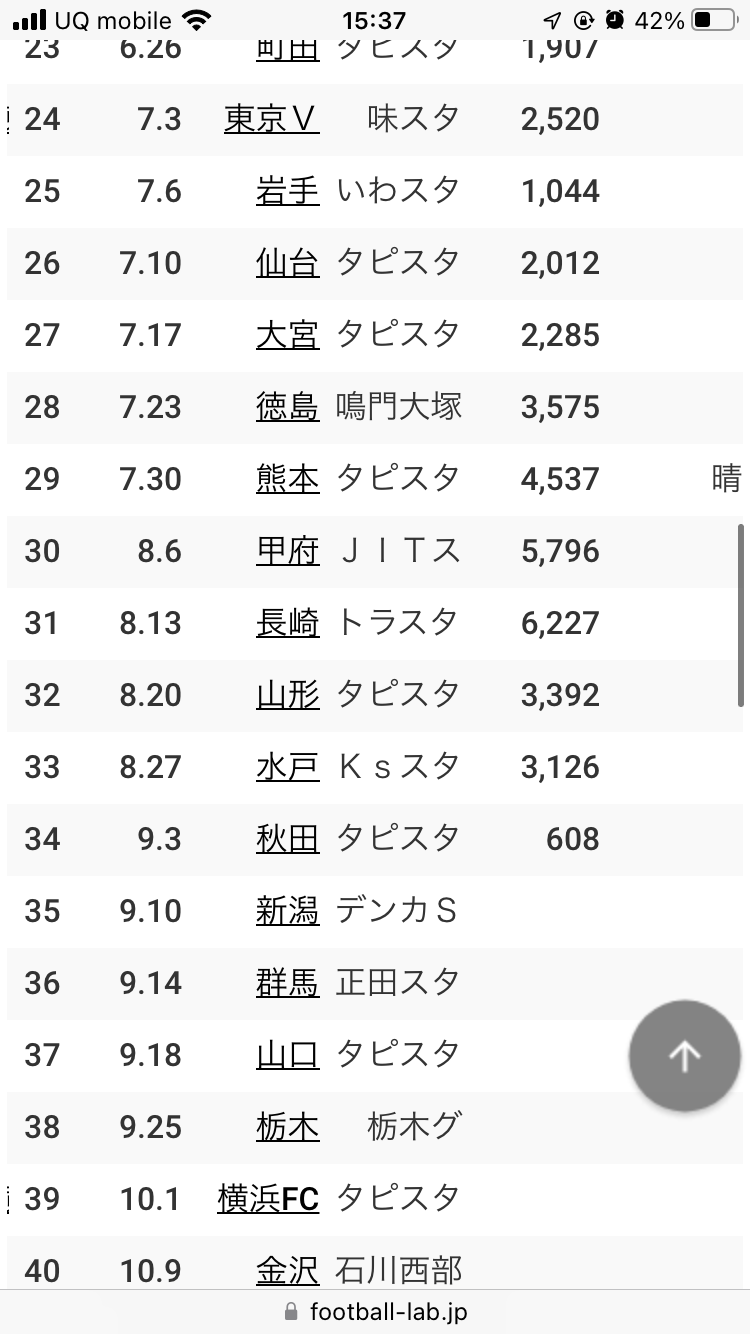This screenshot has height=1334, width=750.
Task: Open the 横浜FC team link
Action: click(268, 1199)
